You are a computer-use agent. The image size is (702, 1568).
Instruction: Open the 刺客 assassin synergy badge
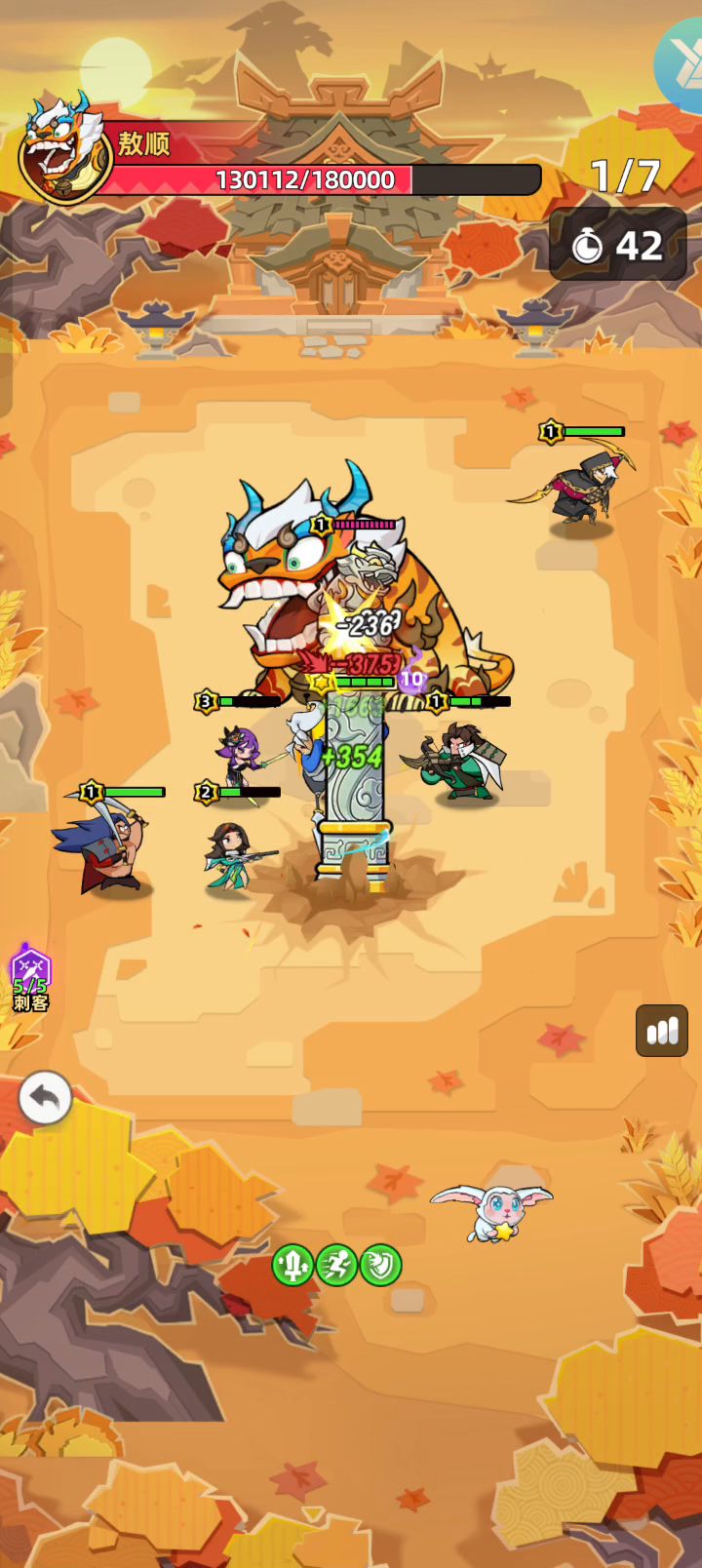tap(30, 978)
